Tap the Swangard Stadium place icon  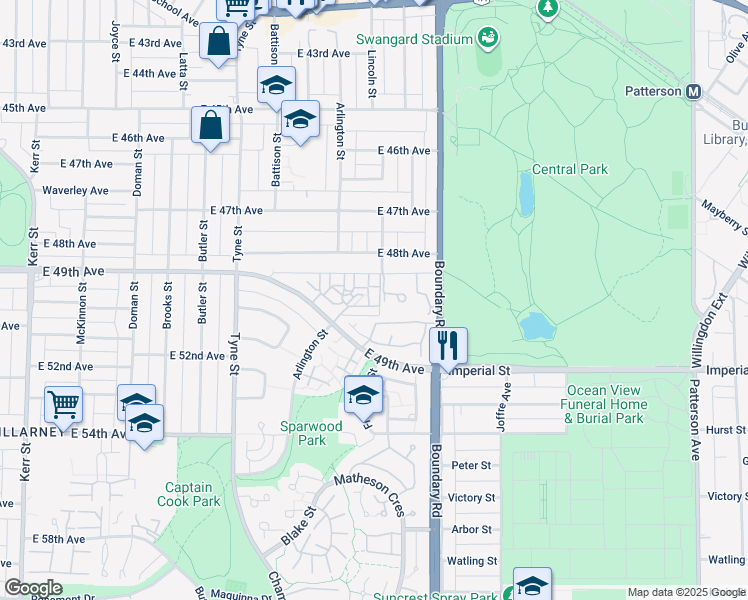pos(489,37)
